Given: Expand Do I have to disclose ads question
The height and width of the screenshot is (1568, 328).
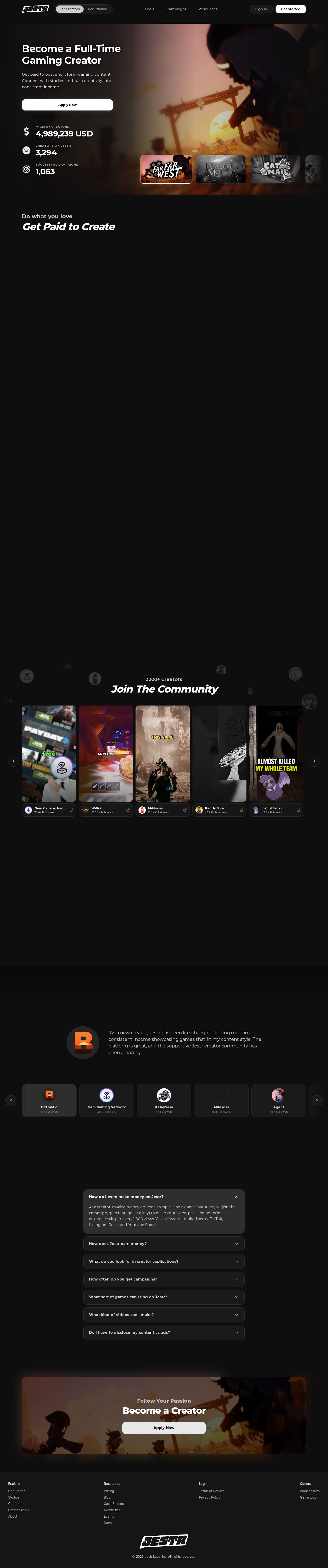Looking at the screenshot, I should (x=164, y=1332).
